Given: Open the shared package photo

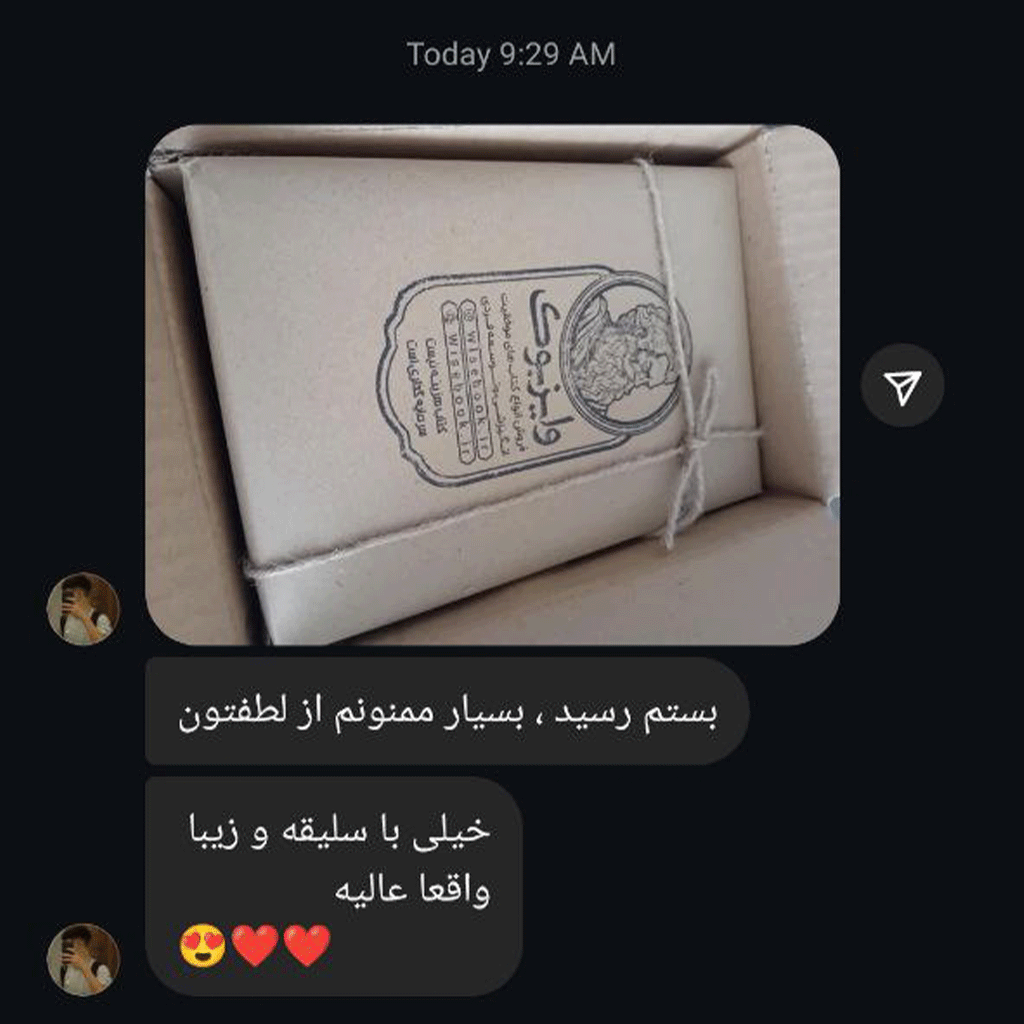Looking at the screenshot, I should (x=492, y=384).
